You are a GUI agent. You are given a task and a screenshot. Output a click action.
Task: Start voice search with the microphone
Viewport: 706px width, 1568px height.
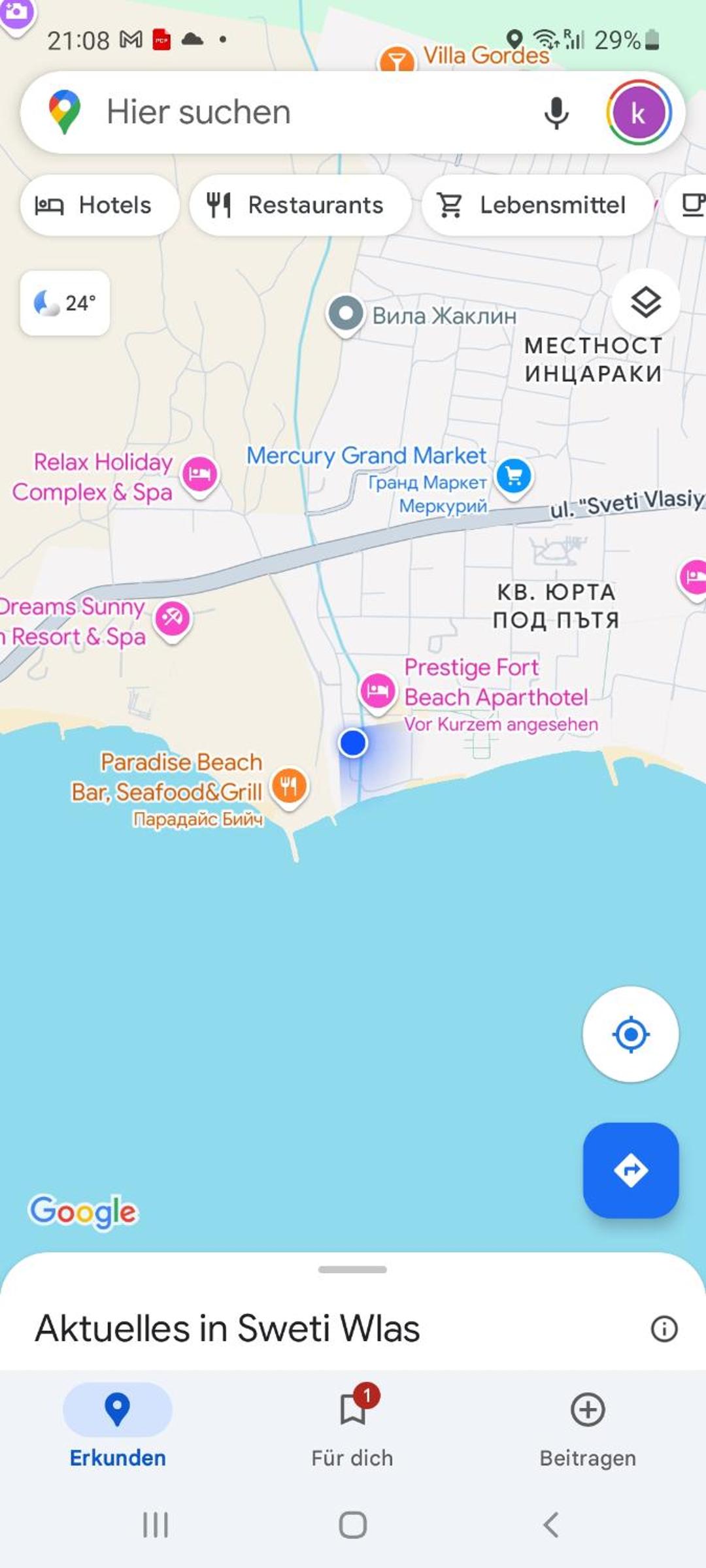[x=556, y=113]
